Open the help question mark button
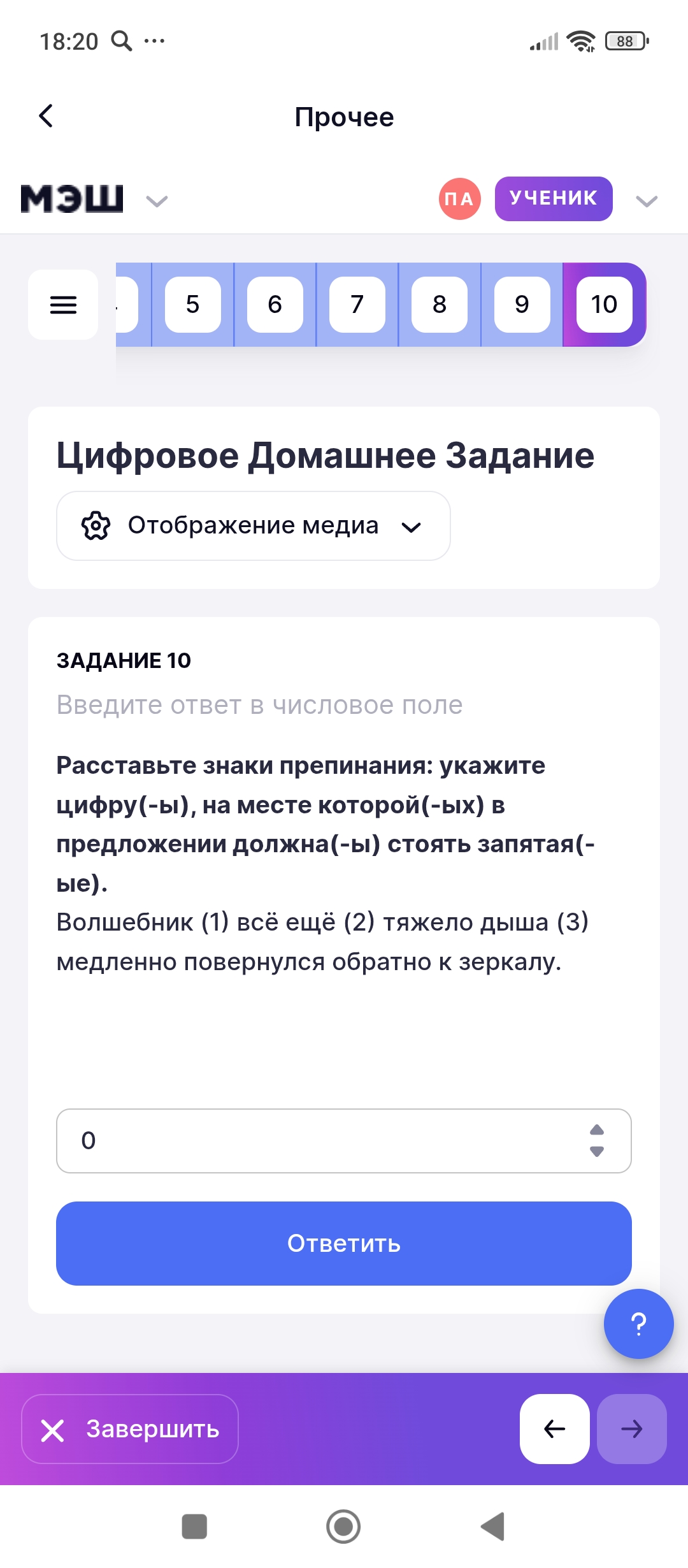 (x=638, y=1324)
